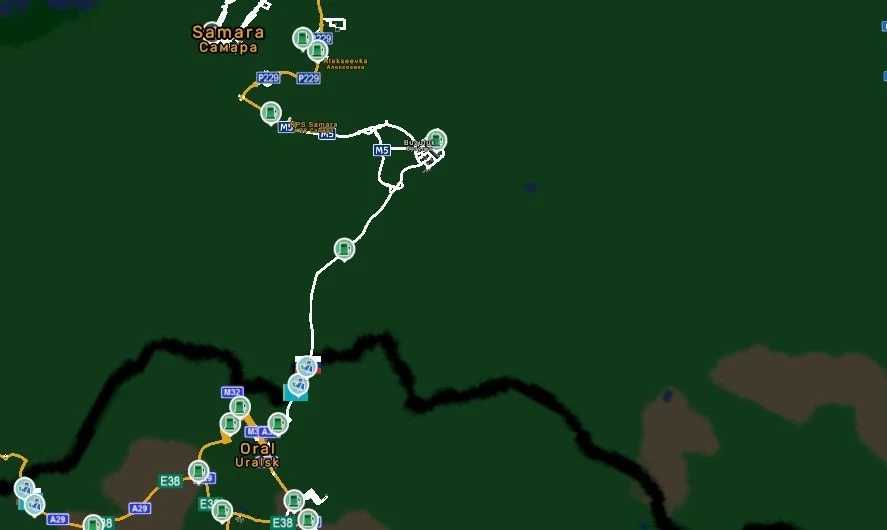Tap the lone fuel marker south of Buzuluk
The height and width of the screenshot is (530, 887).
(x=344, y=247)
